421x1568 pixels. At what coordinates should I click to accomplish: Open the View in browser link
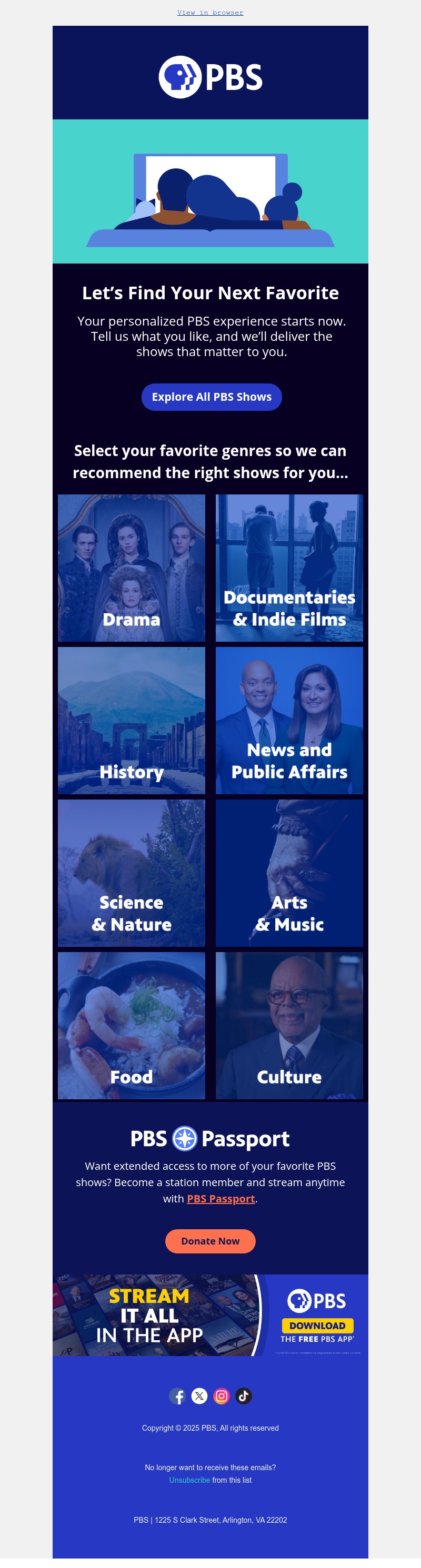tap(210, 13)
